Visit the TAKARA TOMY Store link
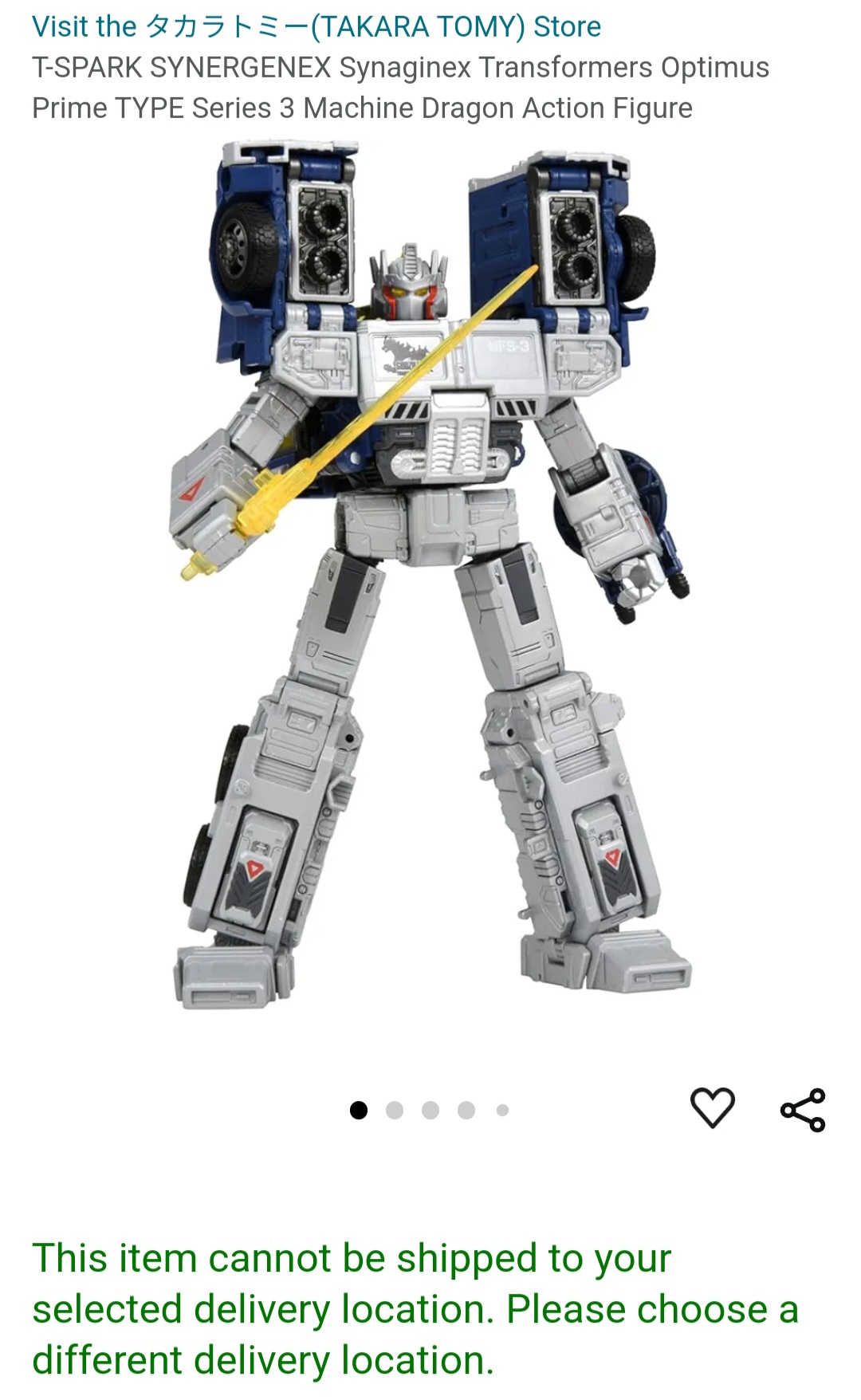The width and height of the screenshot is (861, 1400). (316, 27)
